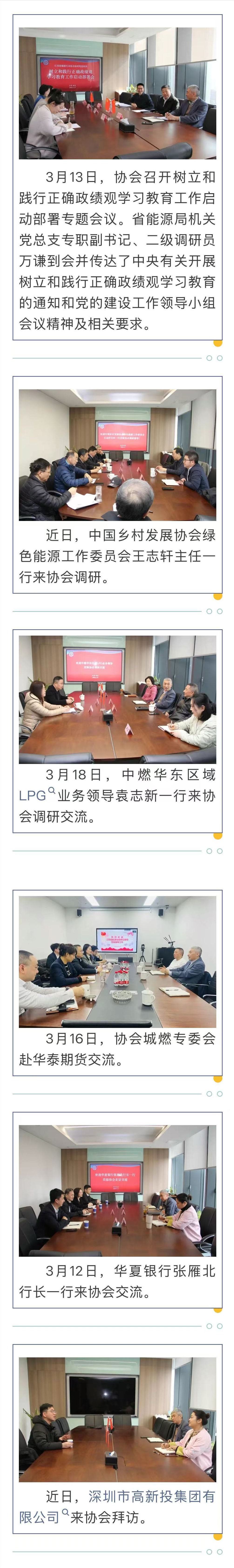Image resolution: width=234 pixels, height=1568 pixels.
Task: Open the March 18 中燃华东 meeting photo
Action: [117, 699]
